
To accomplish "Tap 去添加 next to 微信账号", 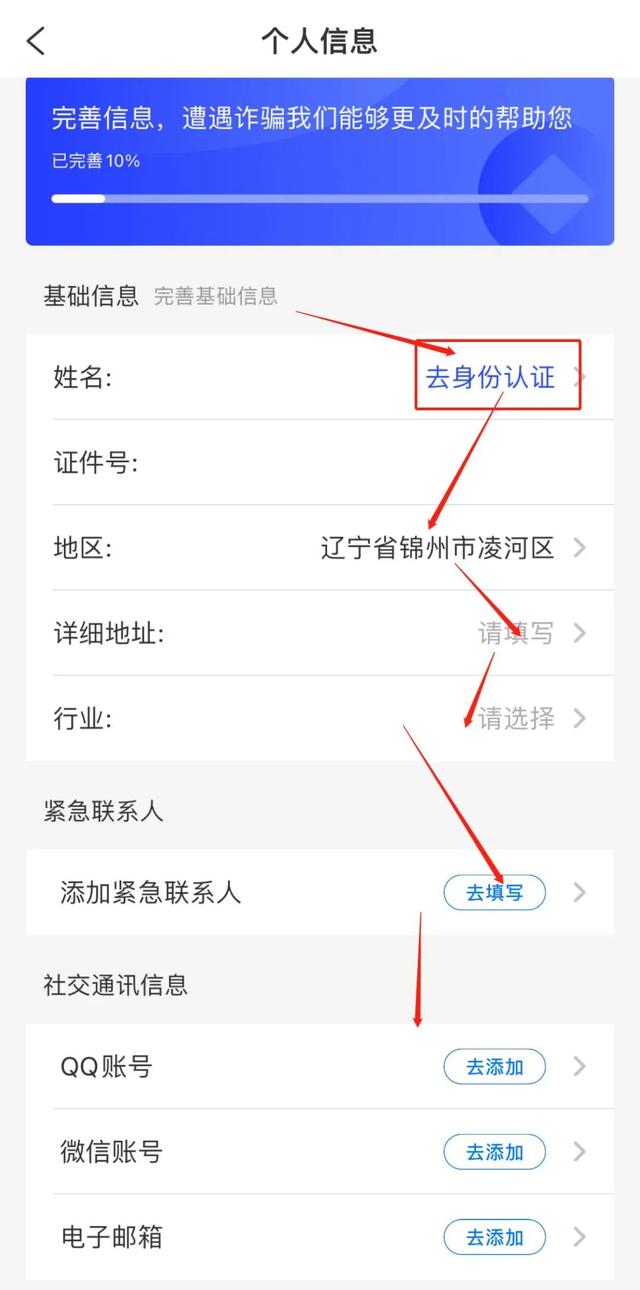I will pyautogui.click(x=495, y=1152).
